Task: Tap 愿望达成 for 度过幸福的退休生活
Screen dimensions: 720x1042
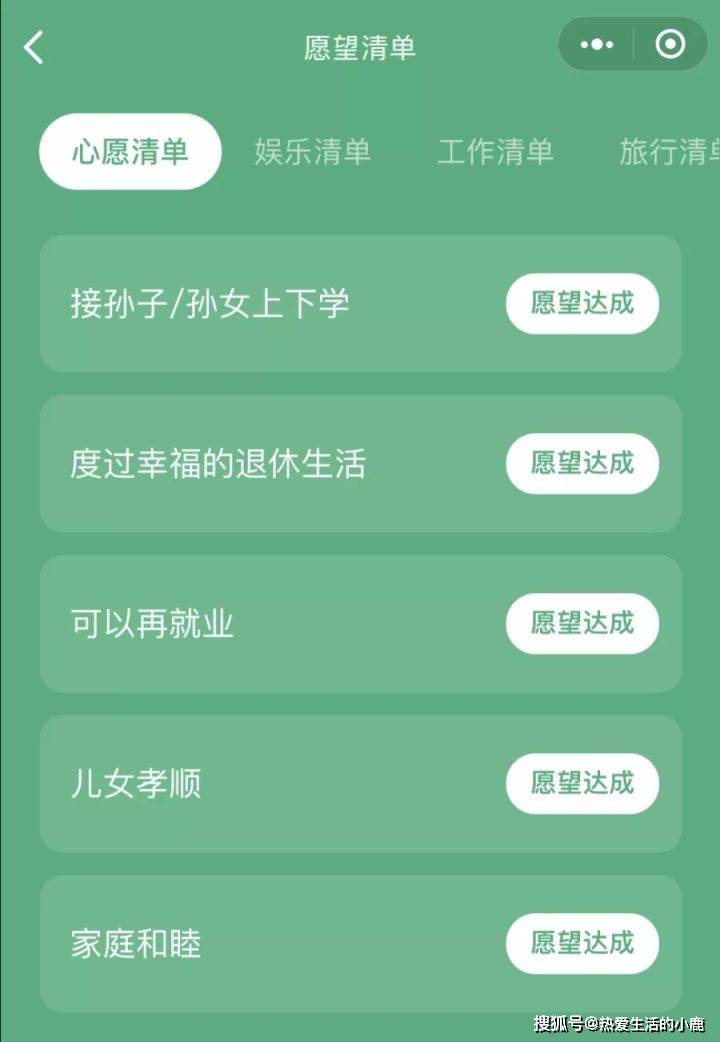Action: coord(582,463)
